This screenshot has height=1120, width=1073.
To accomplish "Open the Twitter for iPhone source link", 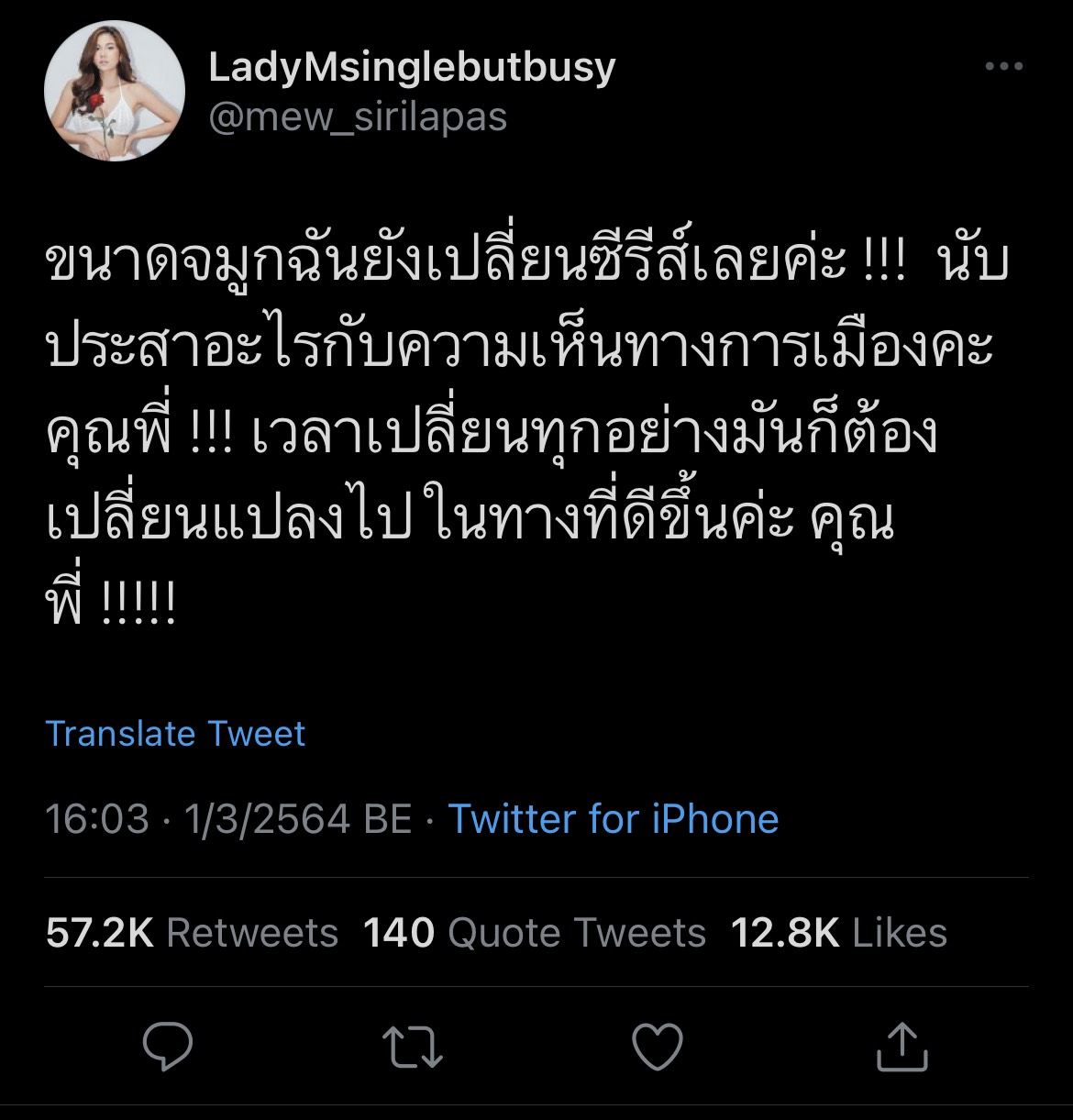I will [613, 818].
